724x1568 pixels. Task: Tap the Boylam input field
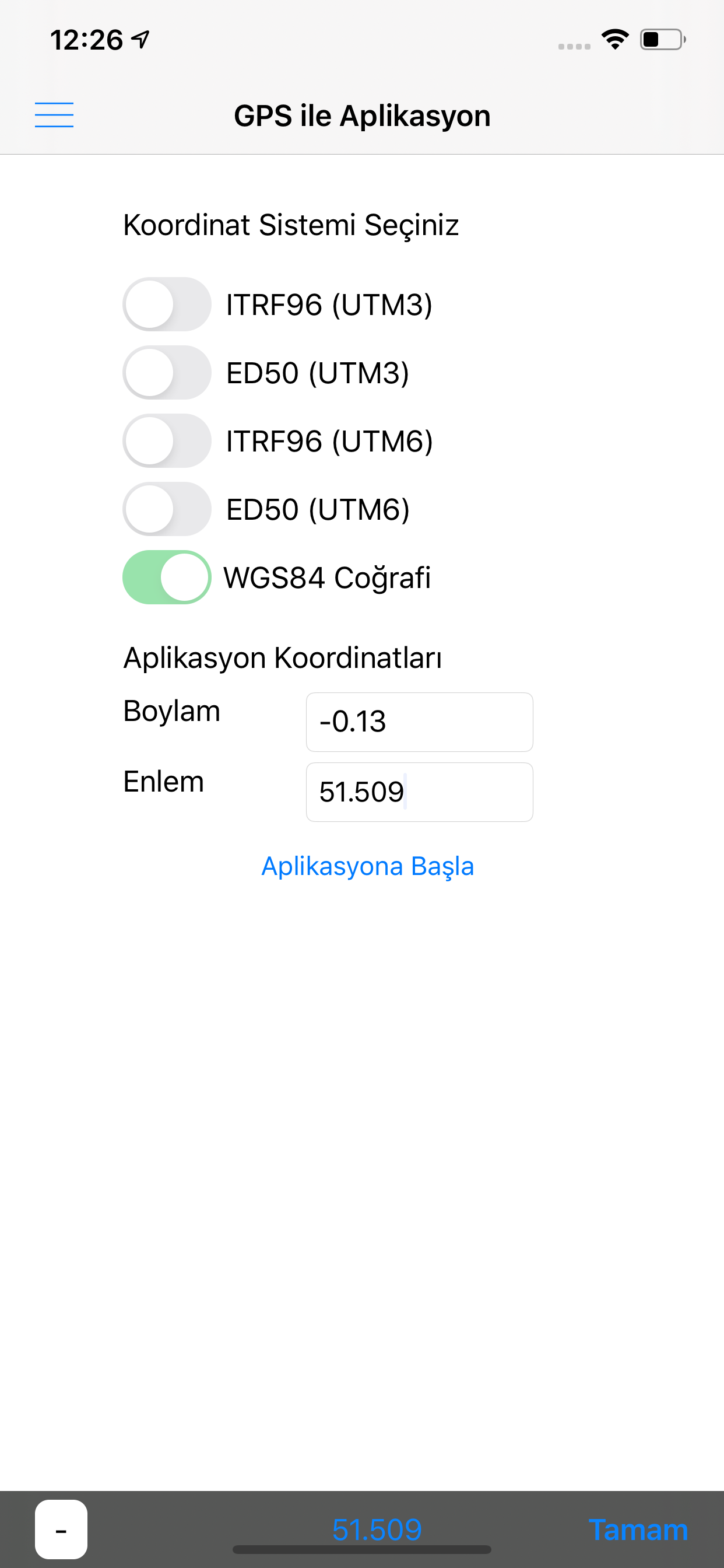click(419, 722)
